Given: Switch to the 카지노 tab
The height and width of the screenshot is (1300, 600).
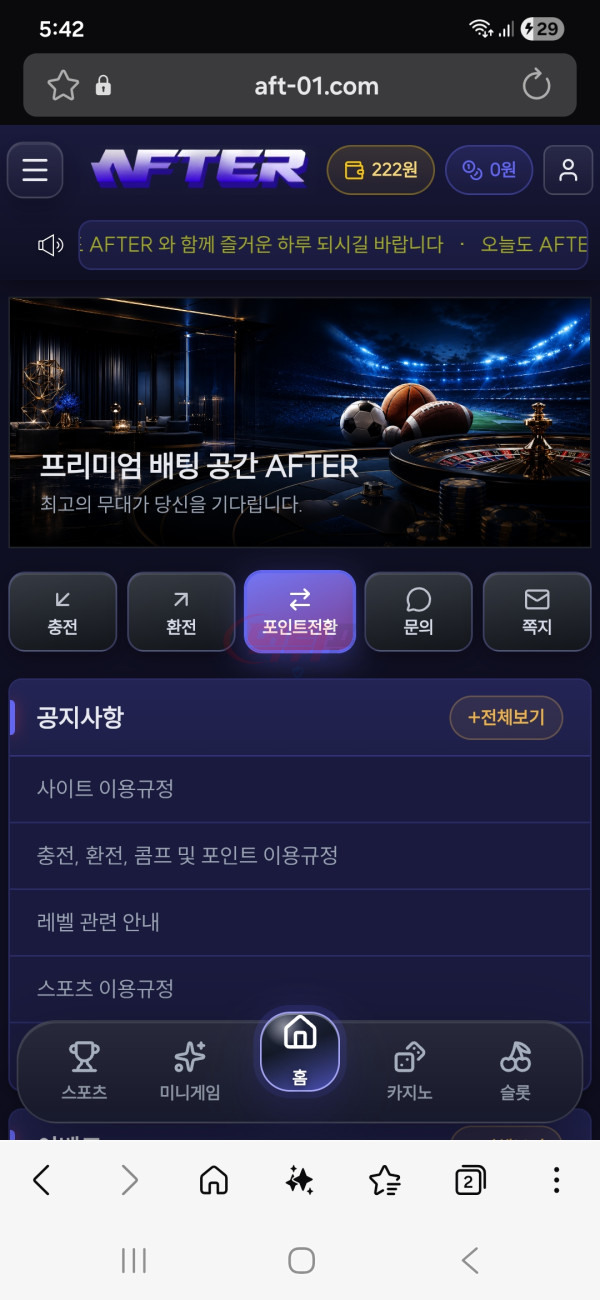Looking at the screenshot, I should point(409,1071).
